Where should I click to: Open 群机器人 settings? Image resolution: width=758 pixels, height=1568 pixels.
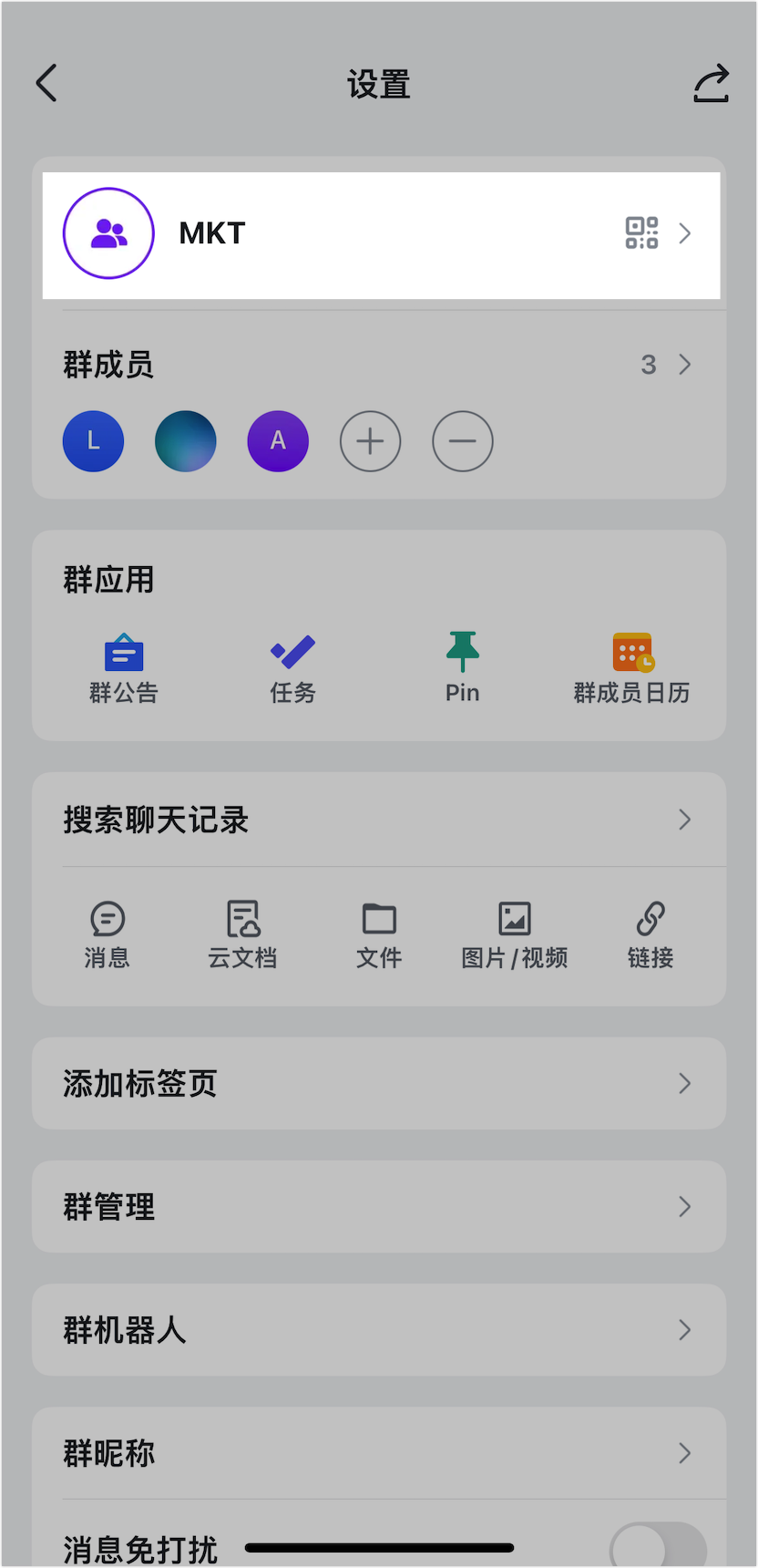pos(379,1329)
